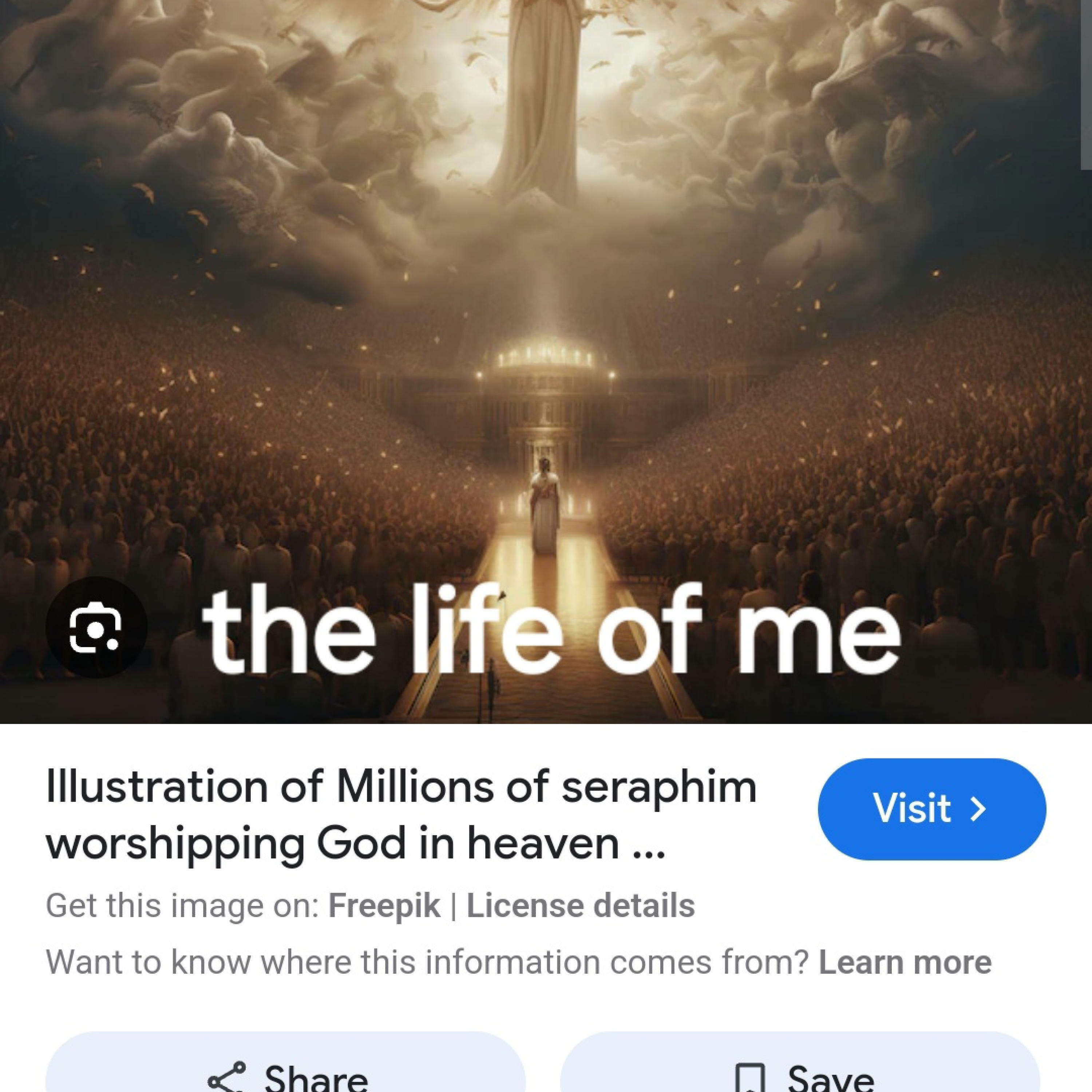Tap the Visit button
Screen dimensions: 1092x1092
tap(931, 809)
